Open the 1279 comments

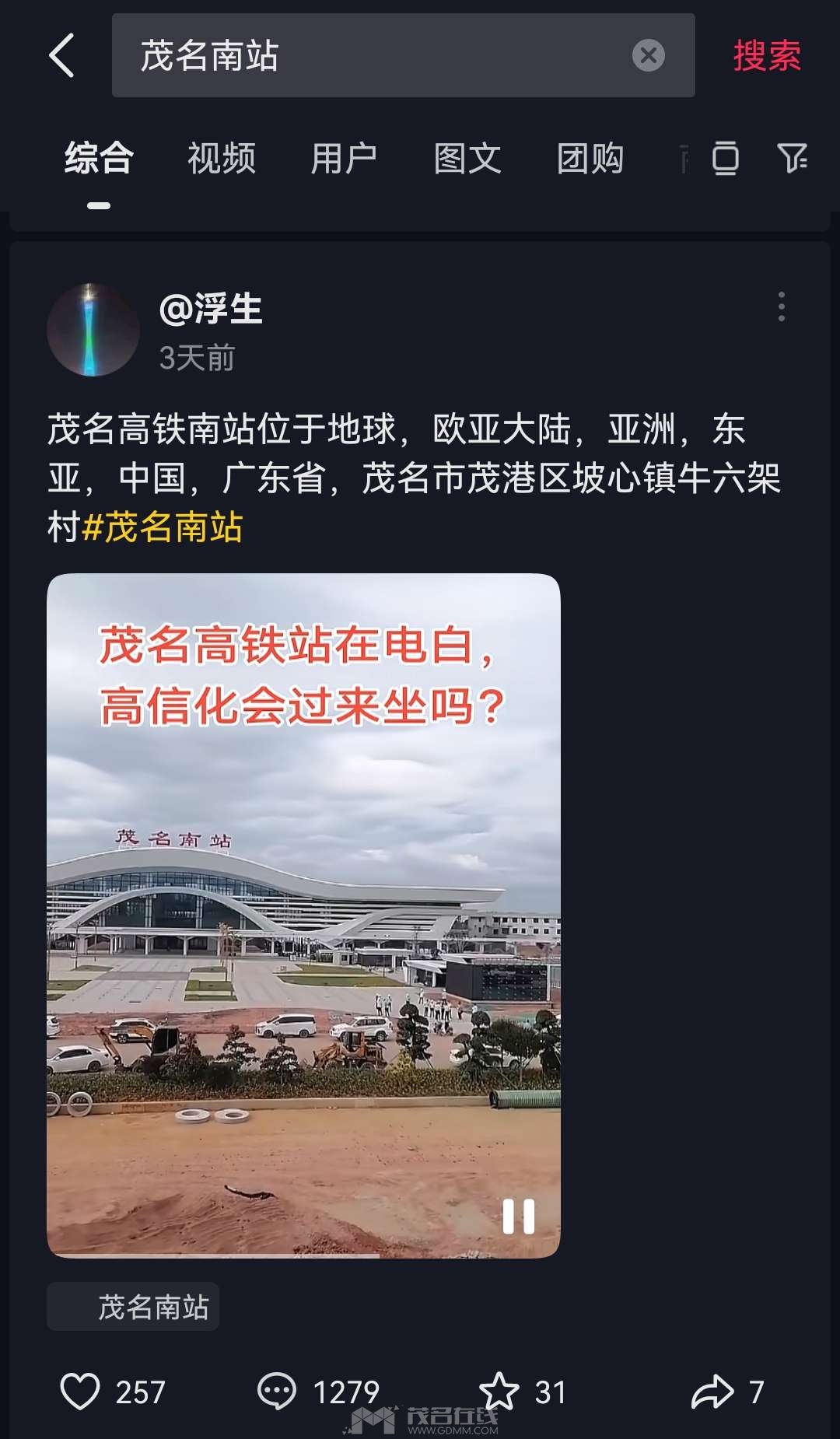point(277,1392)
